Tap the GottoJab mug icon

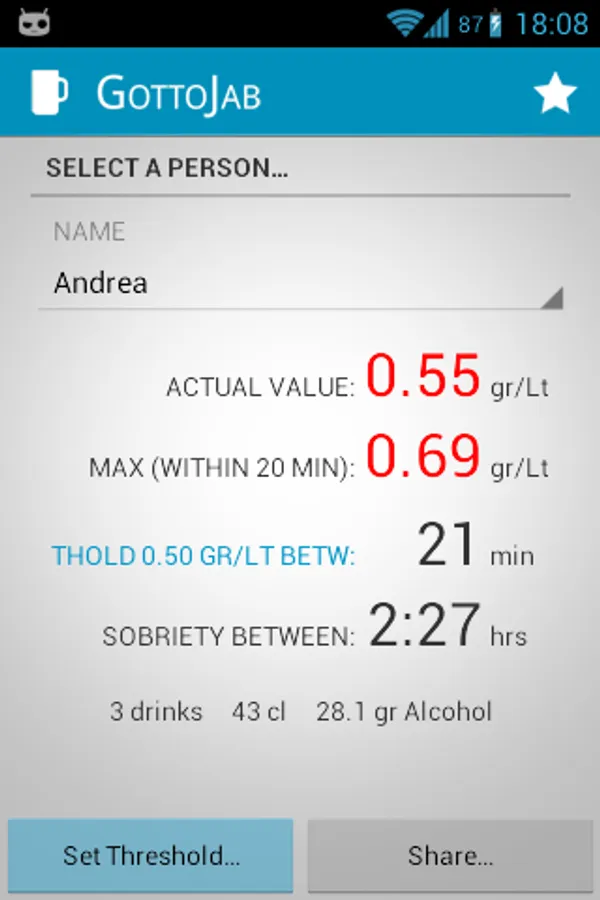pyautogui.click(x=50, y=94)
